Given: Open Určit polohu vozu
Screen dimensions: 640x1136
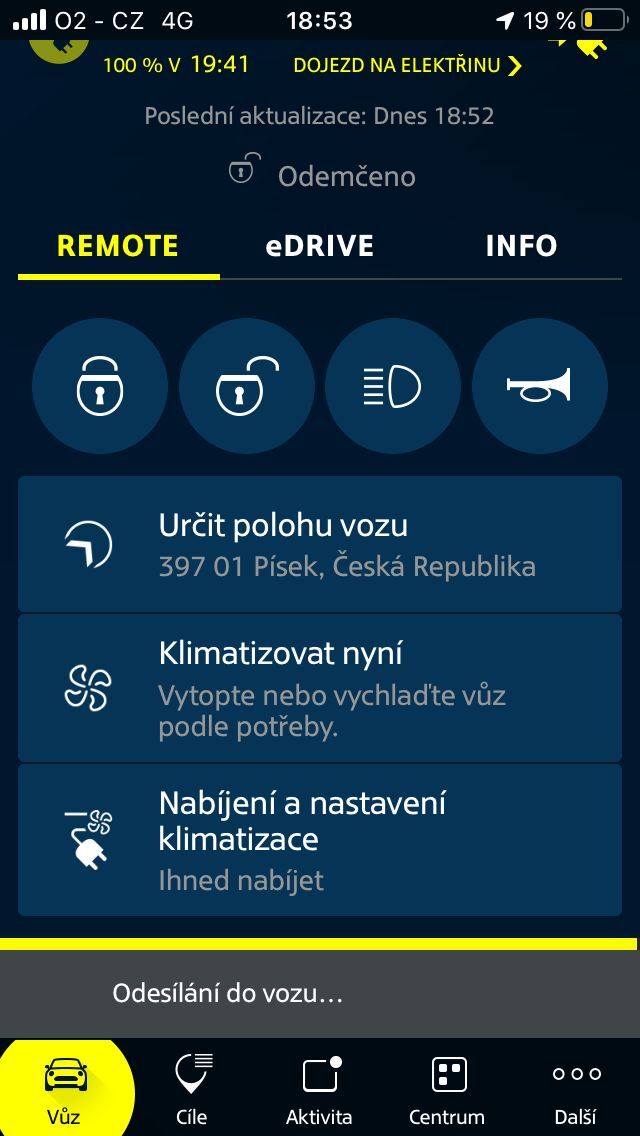Looking at the screenshot, I should point(320,545).
